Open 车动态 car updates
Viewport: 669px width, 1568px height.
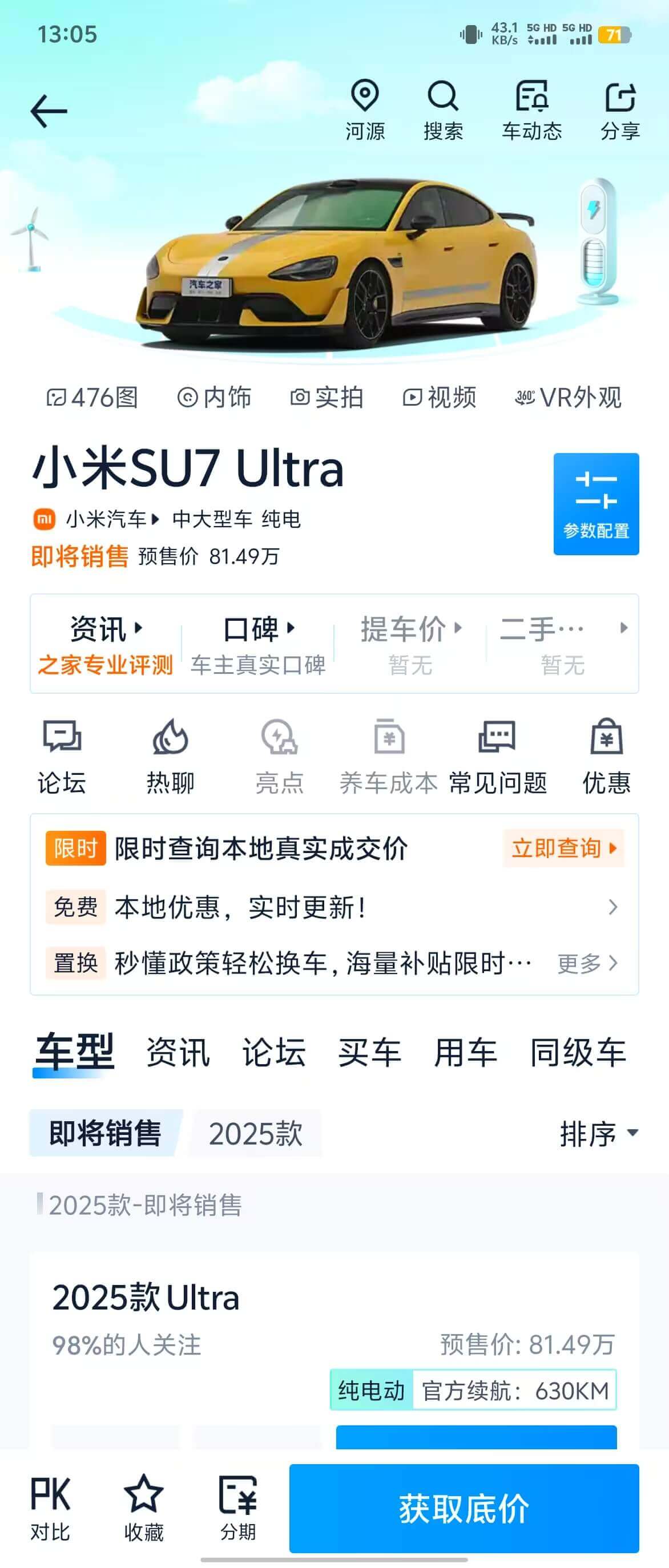[531, 111]
